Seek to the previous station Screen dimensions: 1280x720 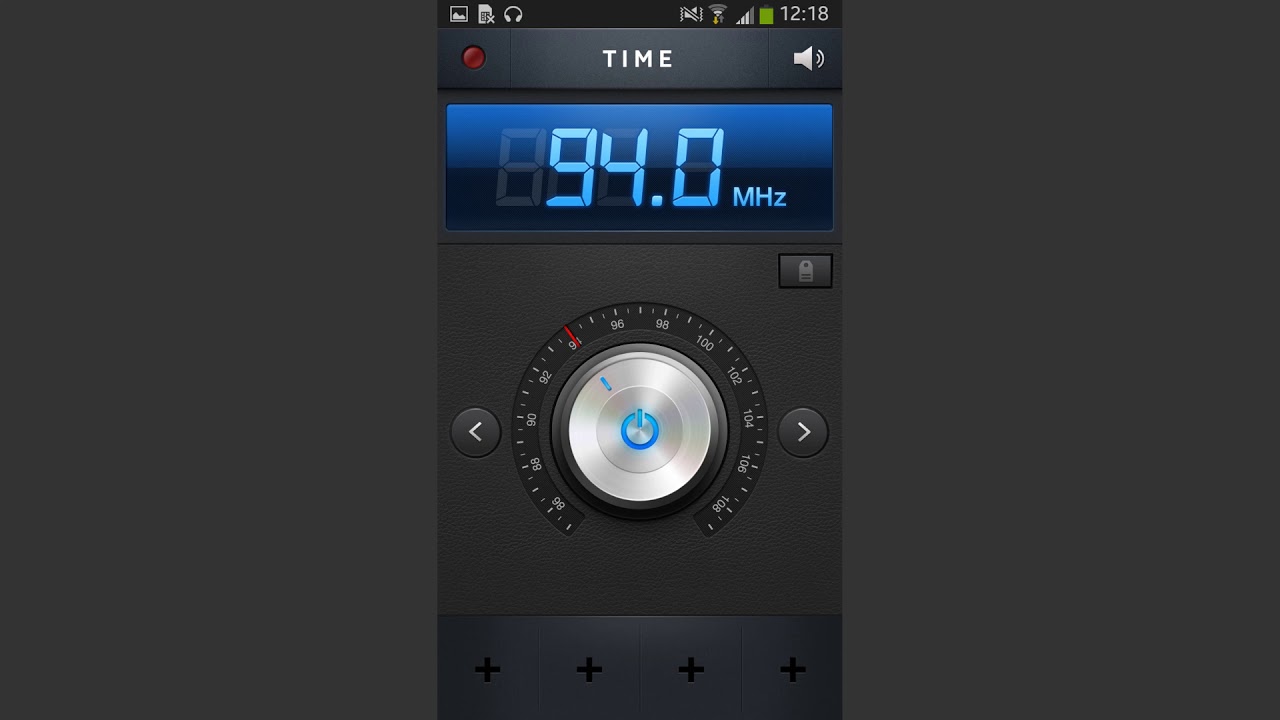click(x=476, y=432)
